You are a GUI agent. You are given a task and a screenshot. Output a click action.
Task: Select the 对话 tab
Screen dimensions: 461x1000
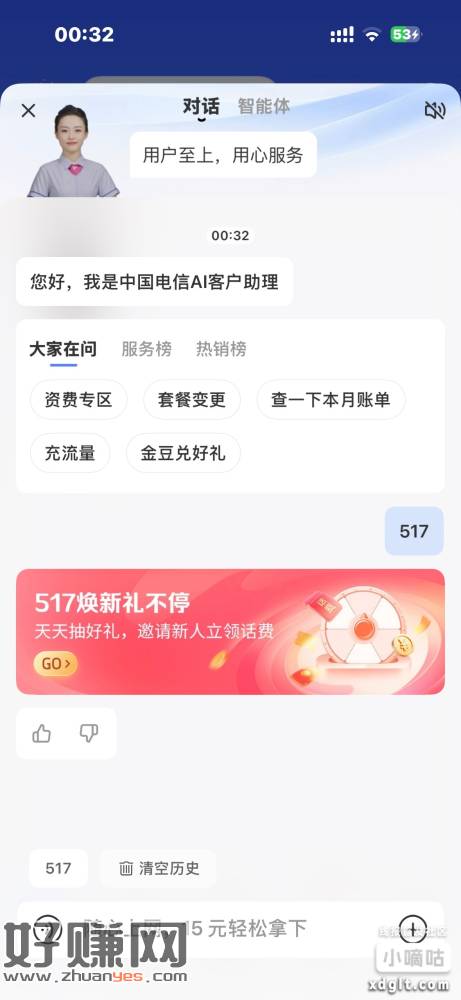(x=201, y=106)
